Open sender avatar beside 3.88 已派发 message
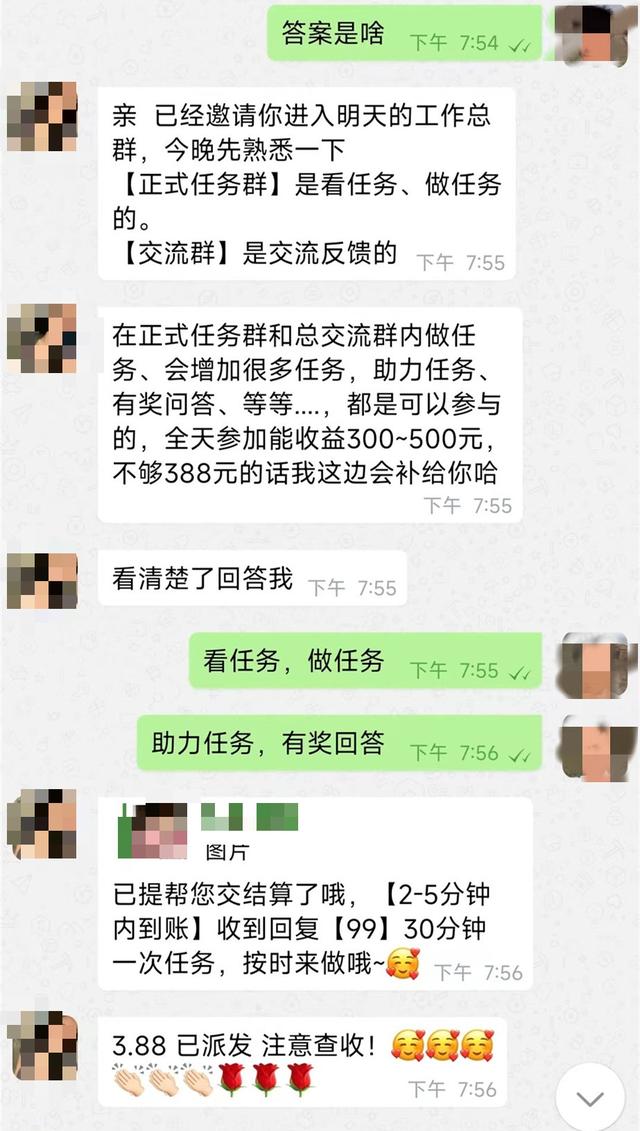The height and width of the screenshot is (1131, 640). 42,1046
